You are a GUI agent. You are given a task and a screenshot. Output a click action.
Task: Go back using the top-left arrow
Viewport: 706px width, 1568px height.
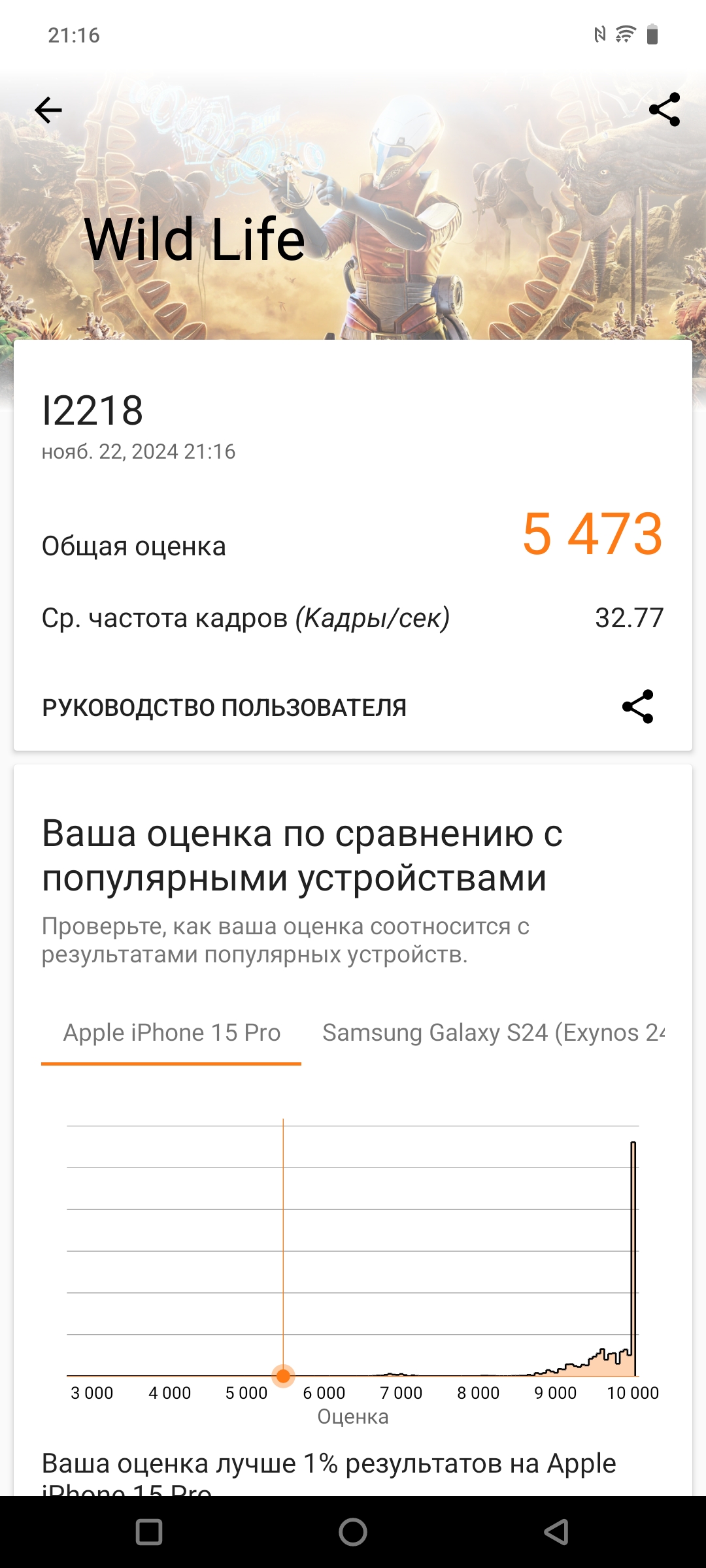coord(48,110)
